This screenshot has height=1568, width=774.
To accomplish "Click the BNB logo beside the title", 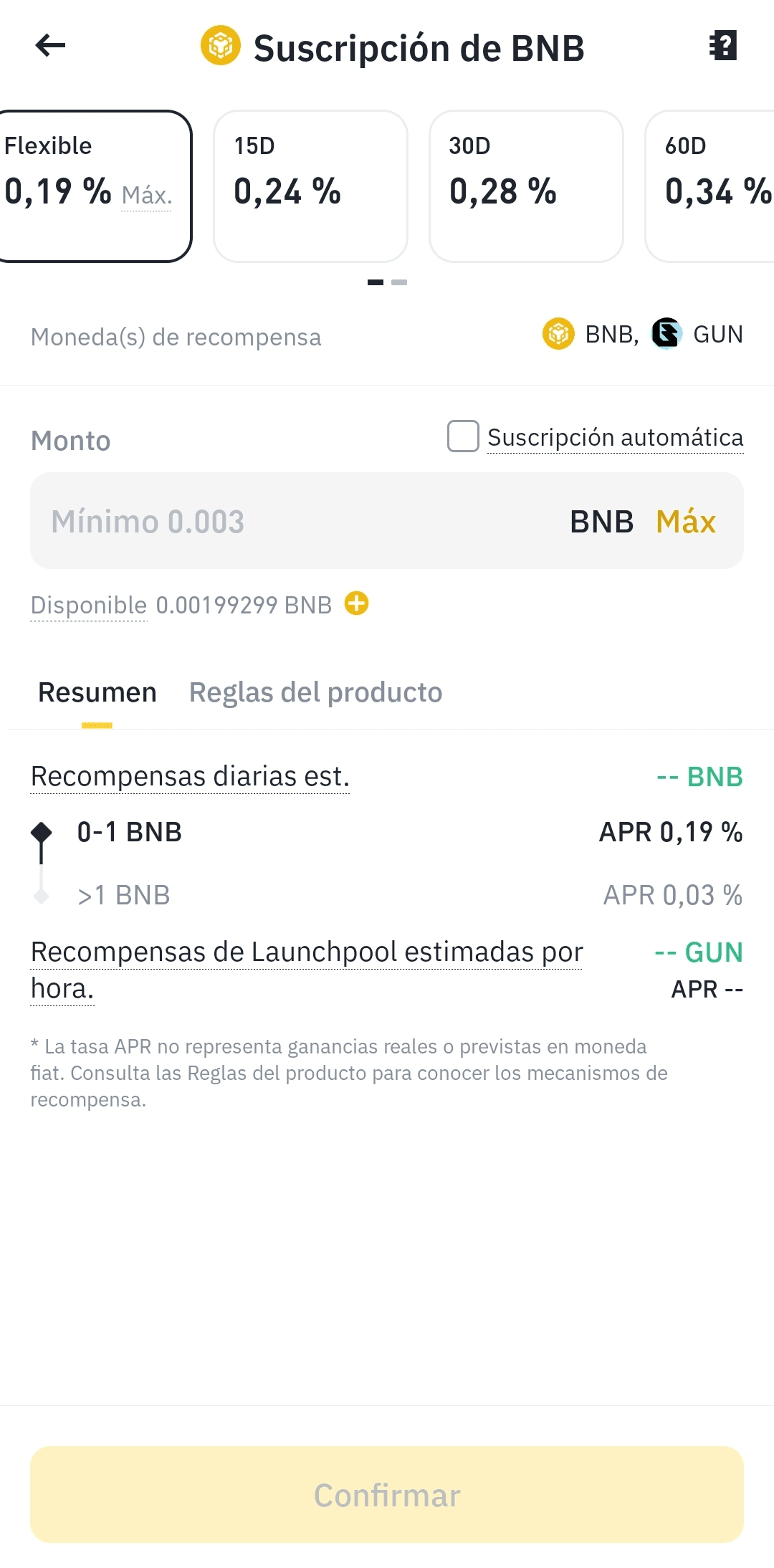I will (220, 46).
